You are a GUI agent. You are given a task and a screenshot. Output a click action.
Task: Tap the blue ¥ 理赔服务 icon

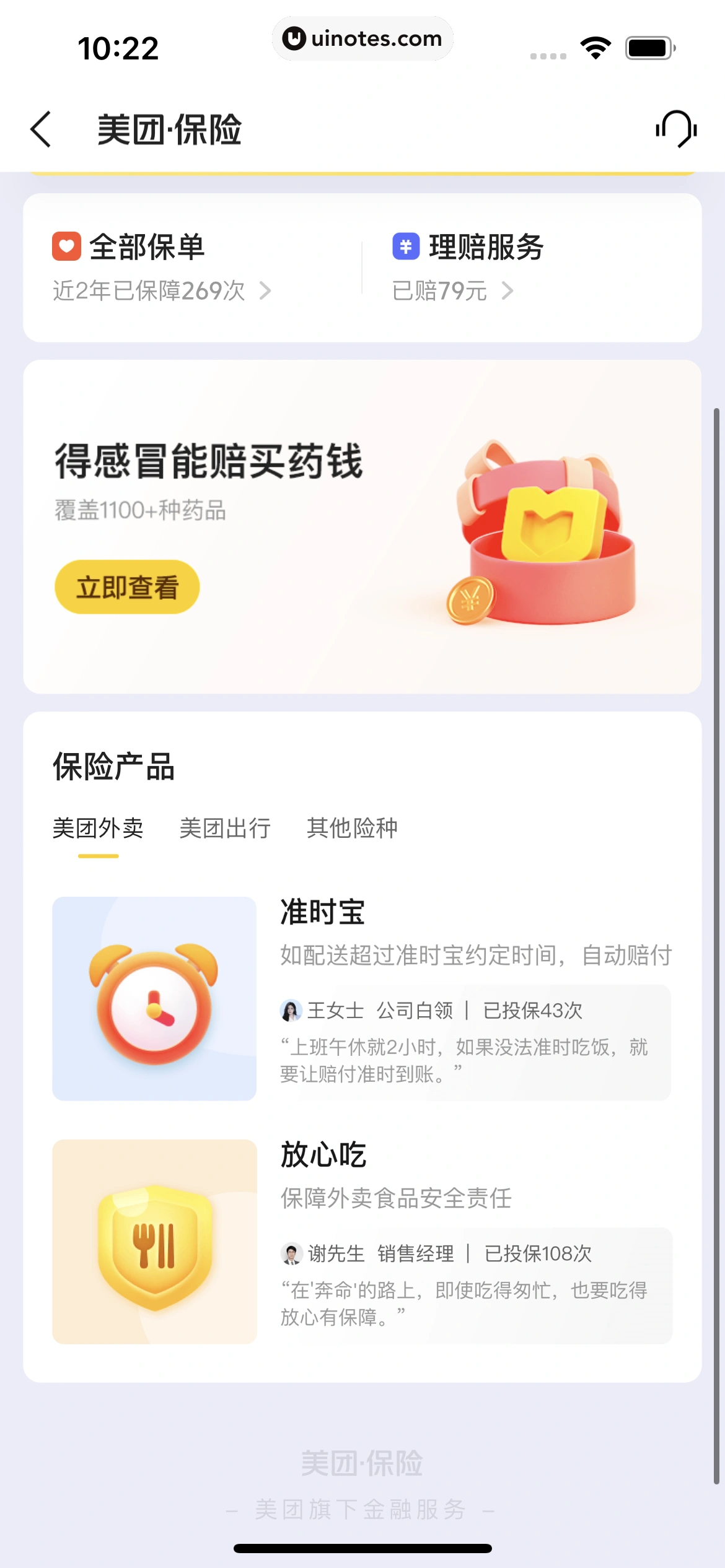[406, 246]
